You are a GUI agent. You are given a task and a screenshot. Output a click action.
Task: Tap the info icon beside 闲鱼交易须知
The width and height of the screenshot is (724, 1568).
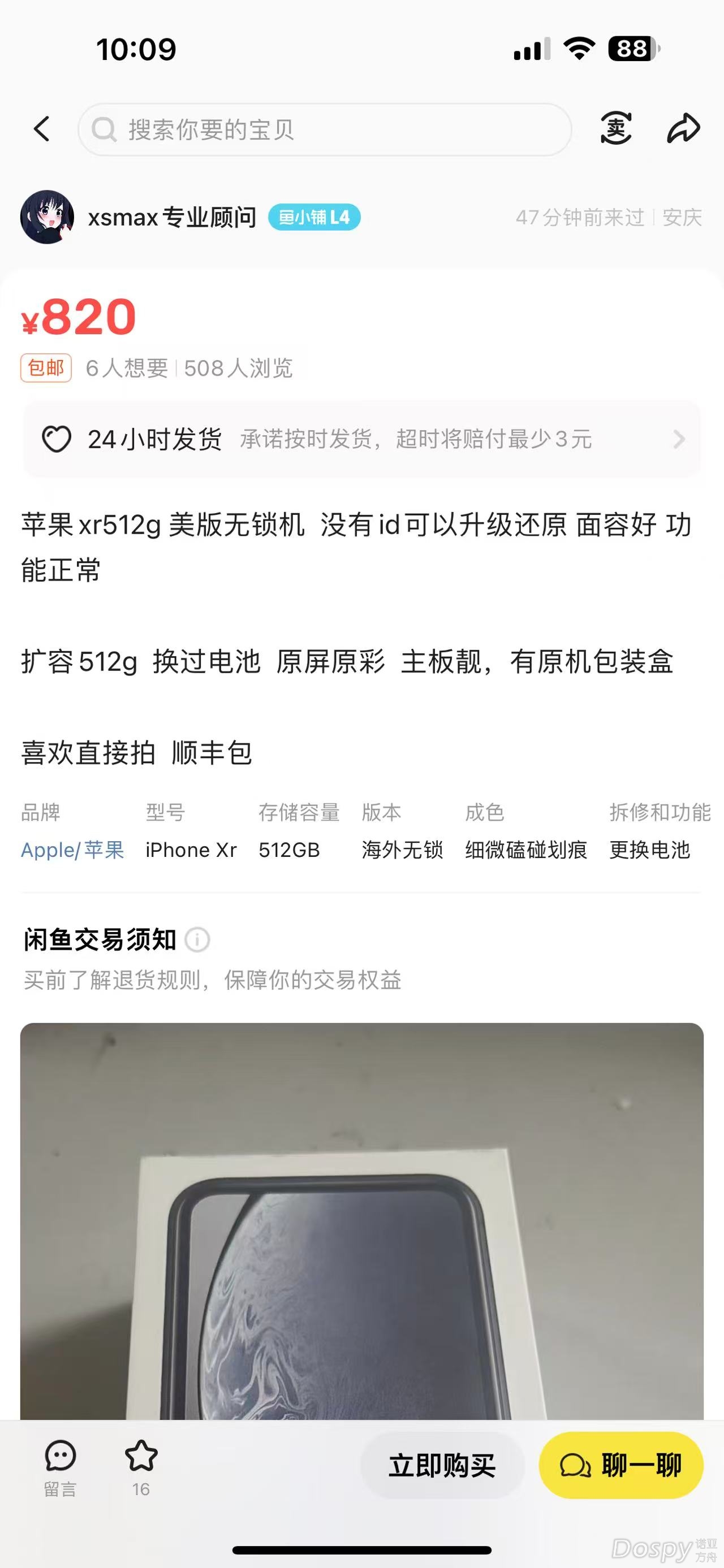[x=197, y=940]
